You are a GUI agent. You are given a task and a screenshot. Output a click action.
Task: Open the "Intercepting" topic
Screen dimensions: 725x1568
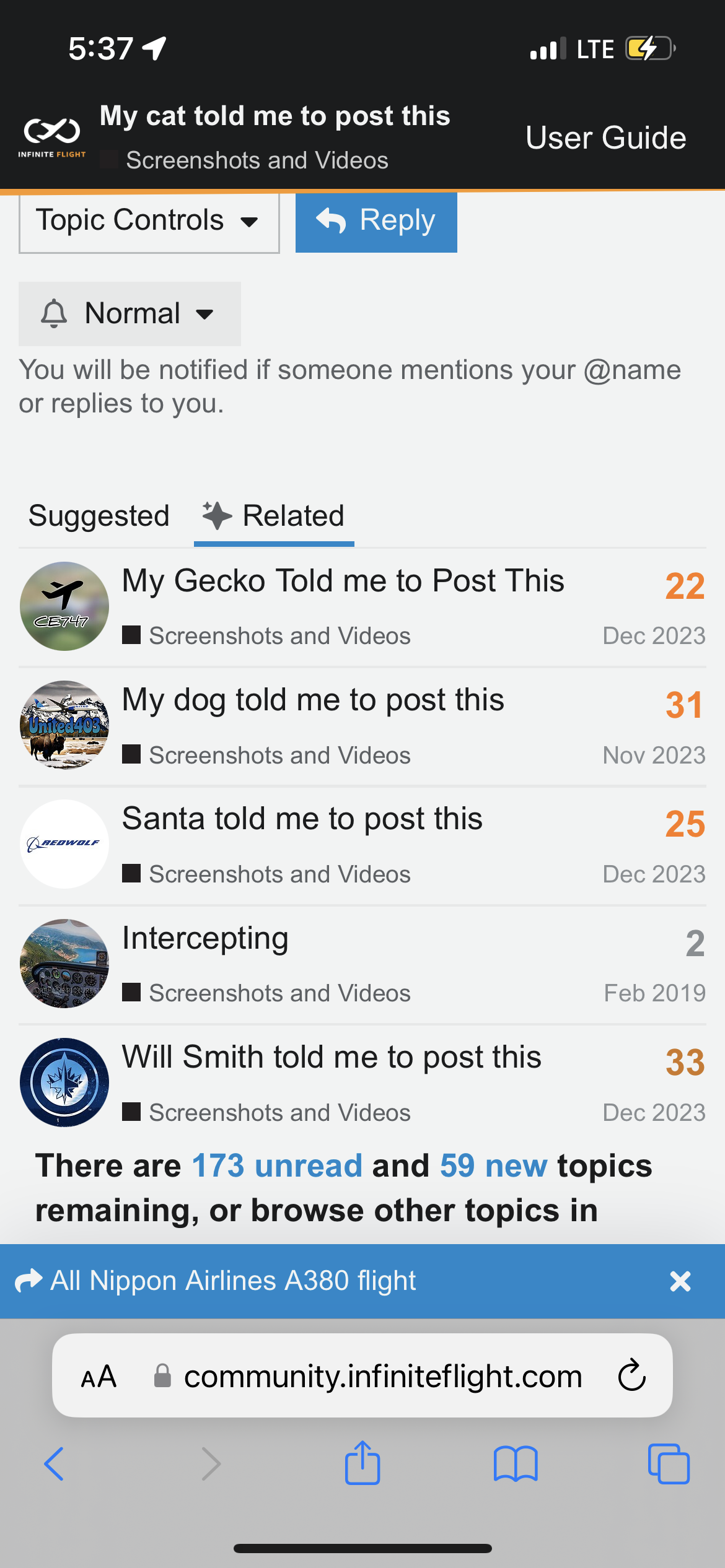pos(205,938)
